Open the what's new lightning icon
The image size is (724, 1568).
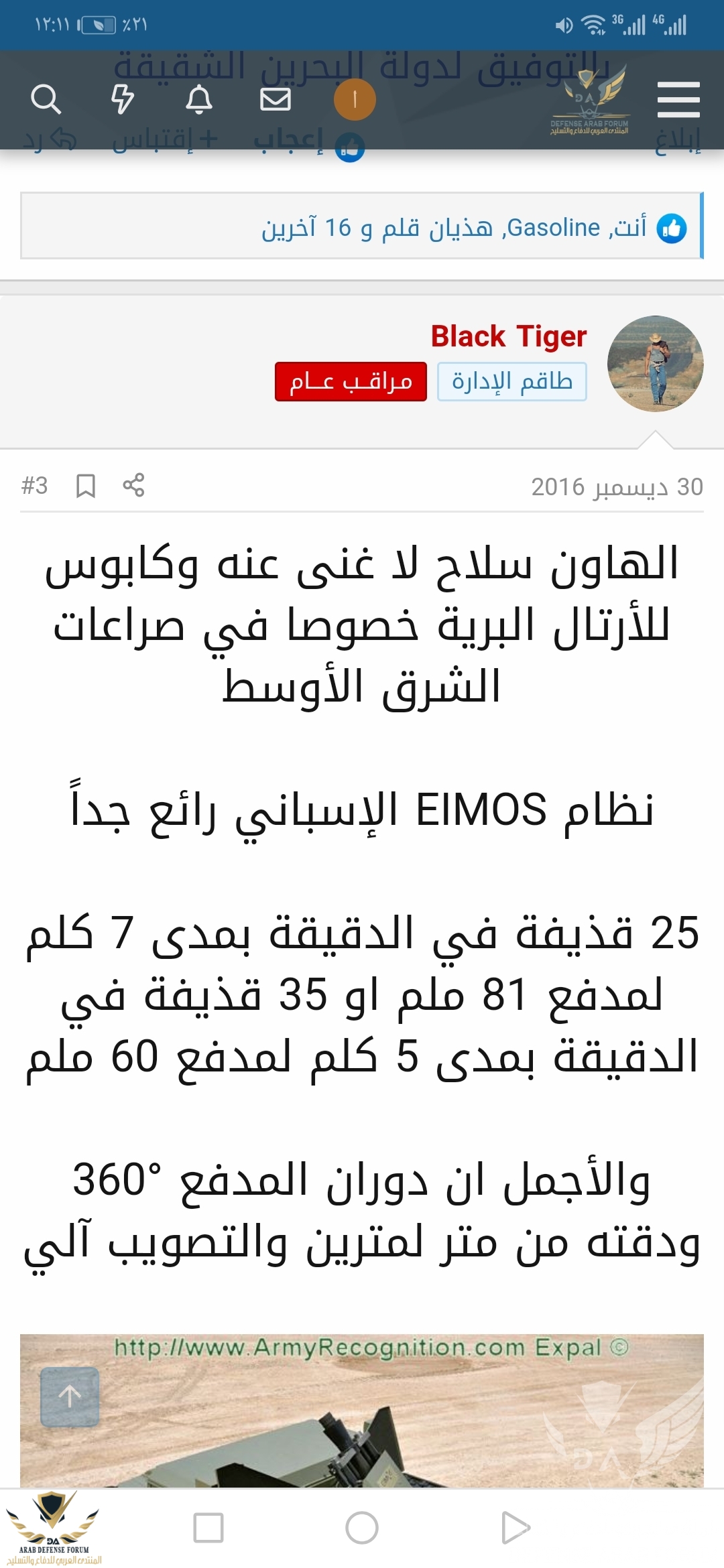pos(123,99)
